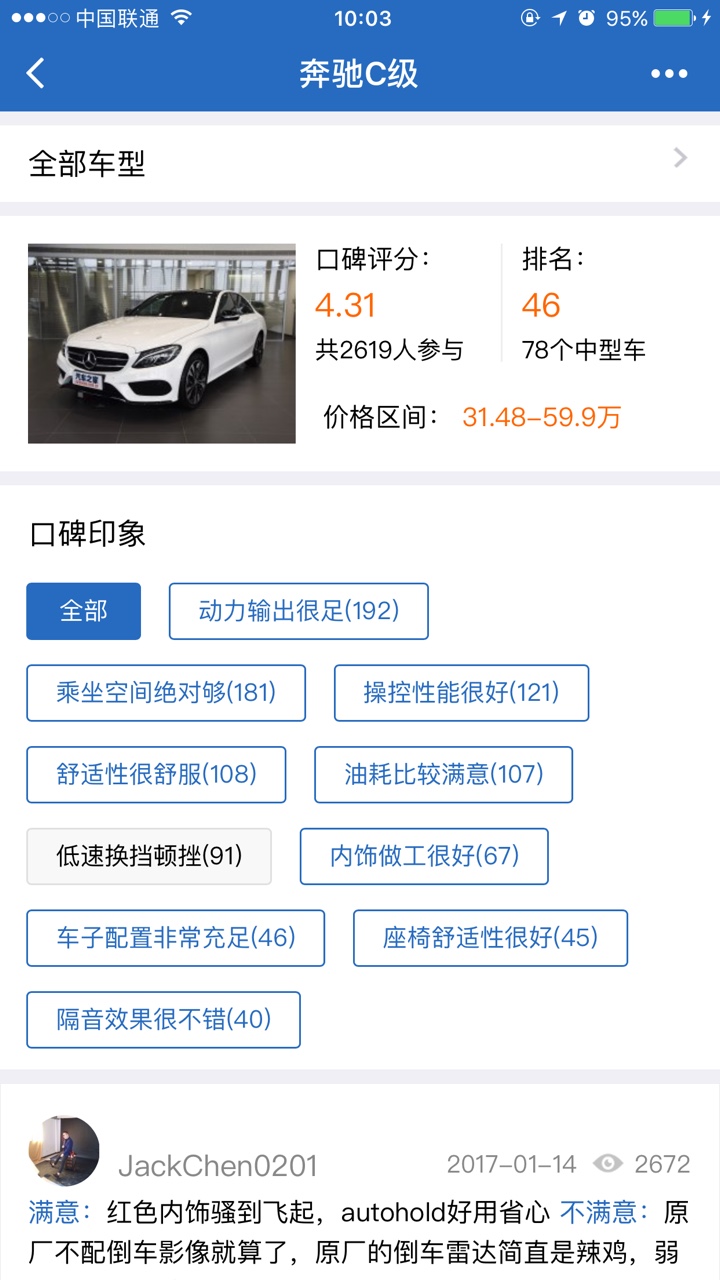Viewport: 720px width, 1280px height.
Task: Go back using the top-left arrow
Action: pos(36,73)
